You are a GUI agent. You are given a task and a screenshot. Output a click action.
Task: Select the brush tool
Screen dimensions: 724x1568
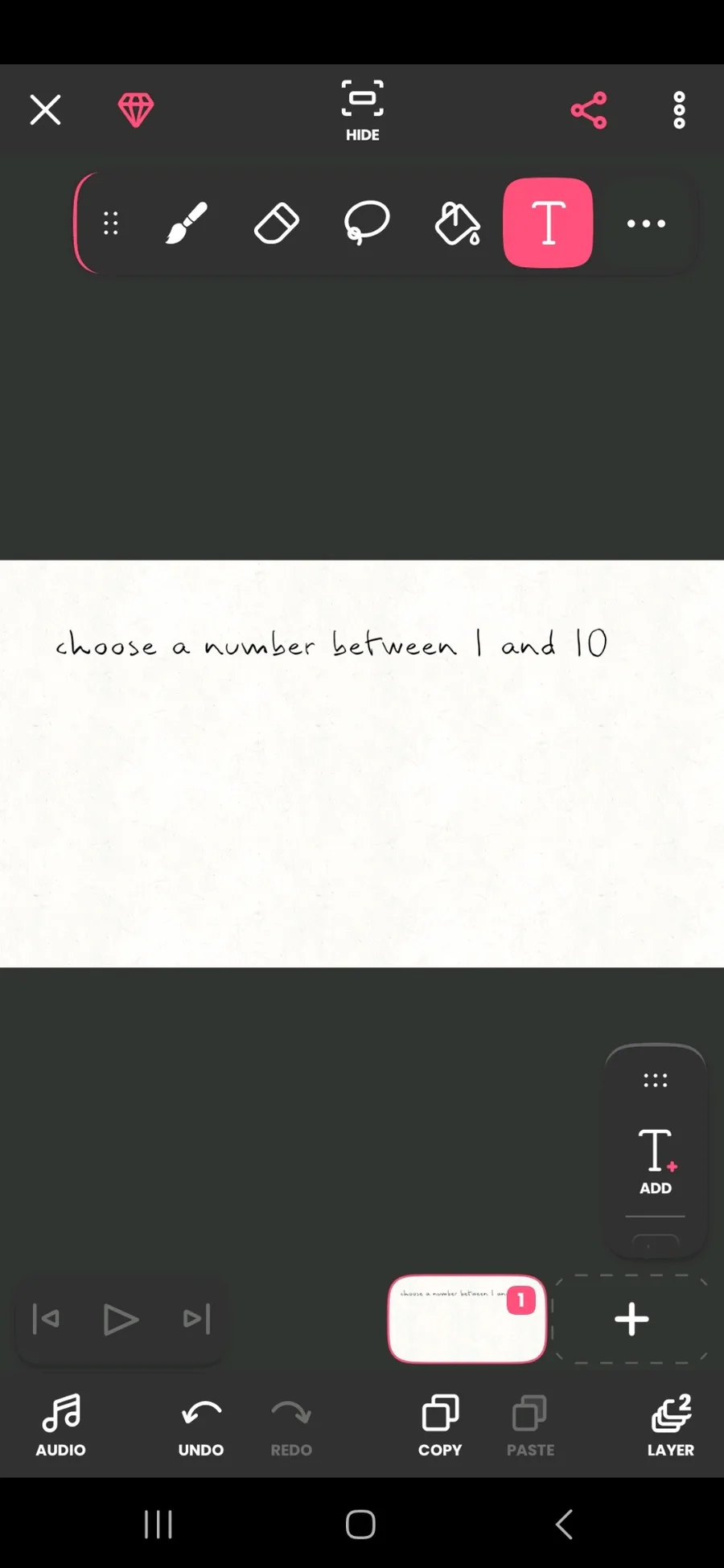tap(187, 223)
